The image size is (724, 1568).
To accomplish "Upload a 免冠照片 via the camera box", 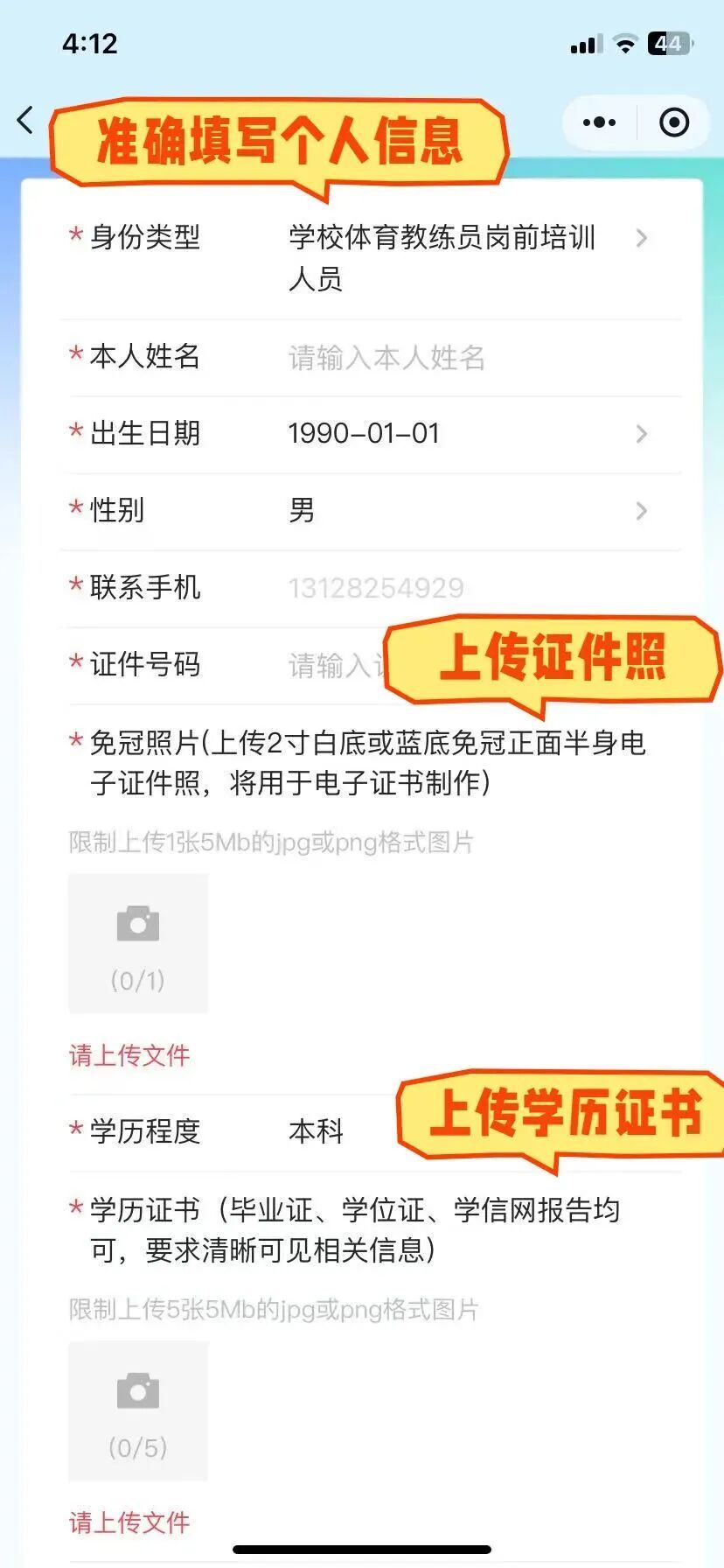I will tap(138, 943).
